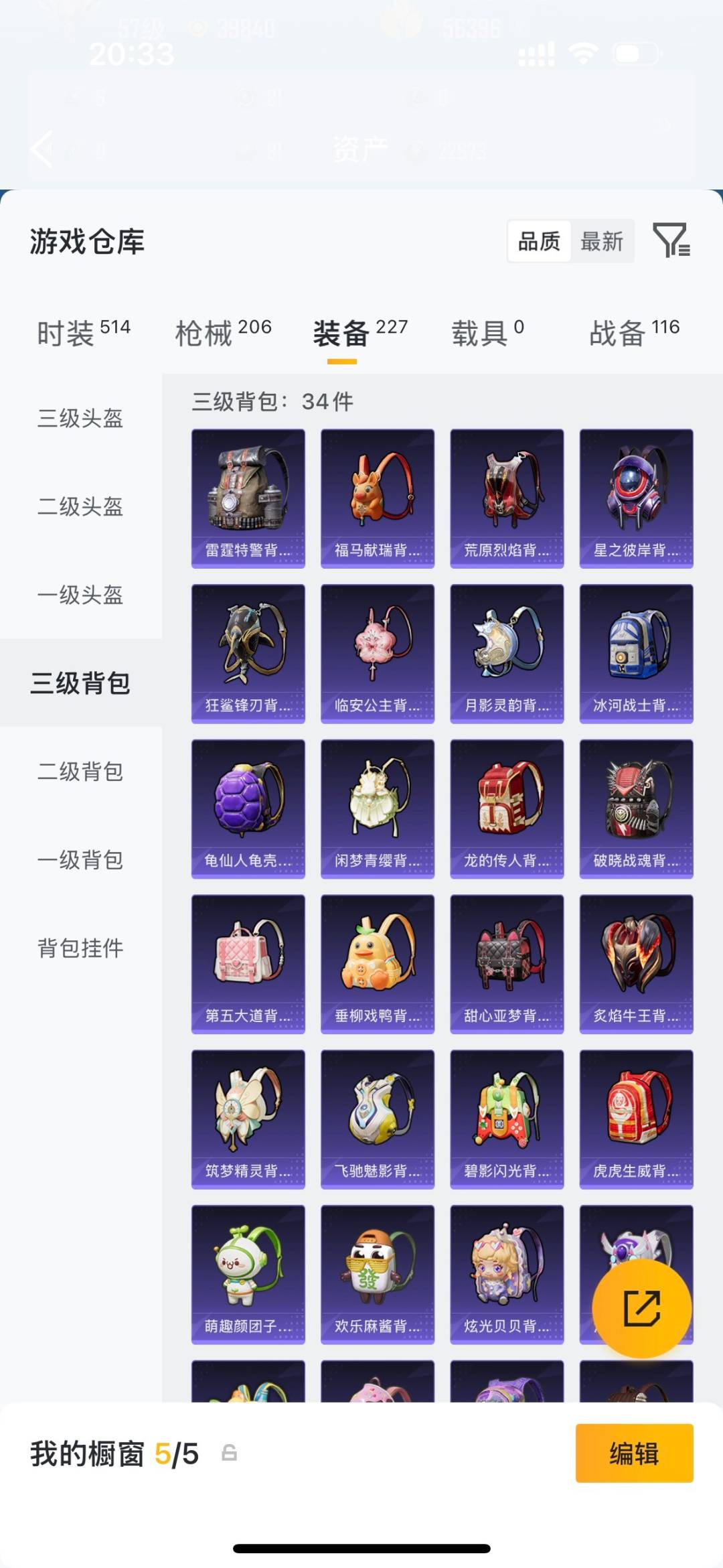
Task: Open the 一级头盔 category list
Action: point(80,595)
